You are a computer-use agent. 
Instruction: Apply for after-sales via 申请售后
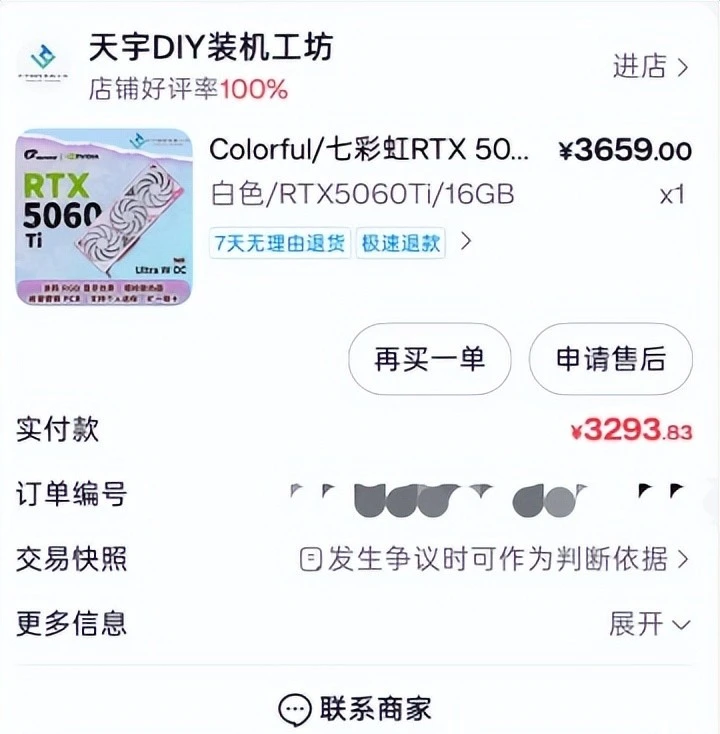pyautogui.click(x=610, y=359)
